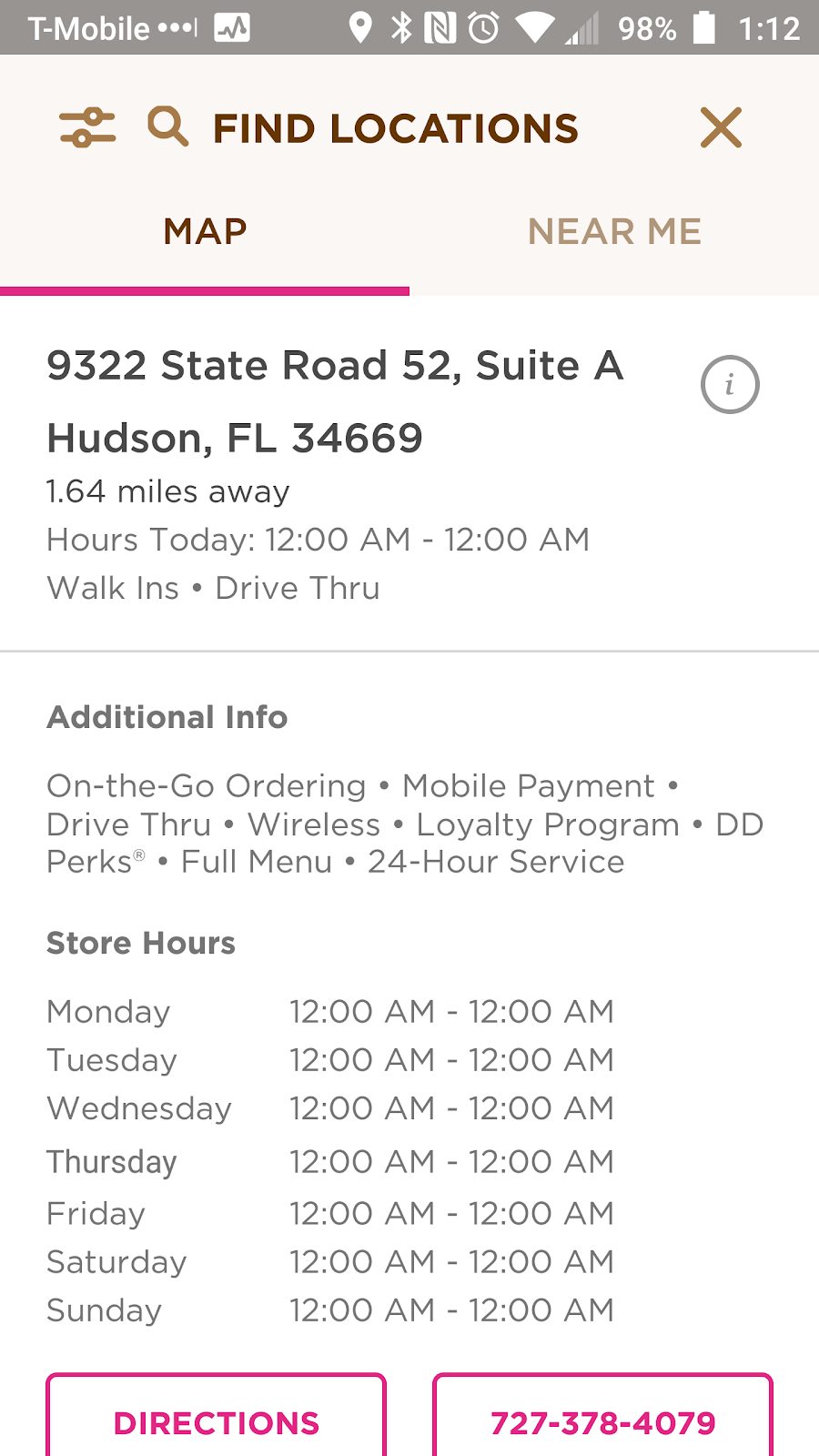Screen dimensions: 819x1456
Task: Select the Map tab
Action: [x=205, y=232]
